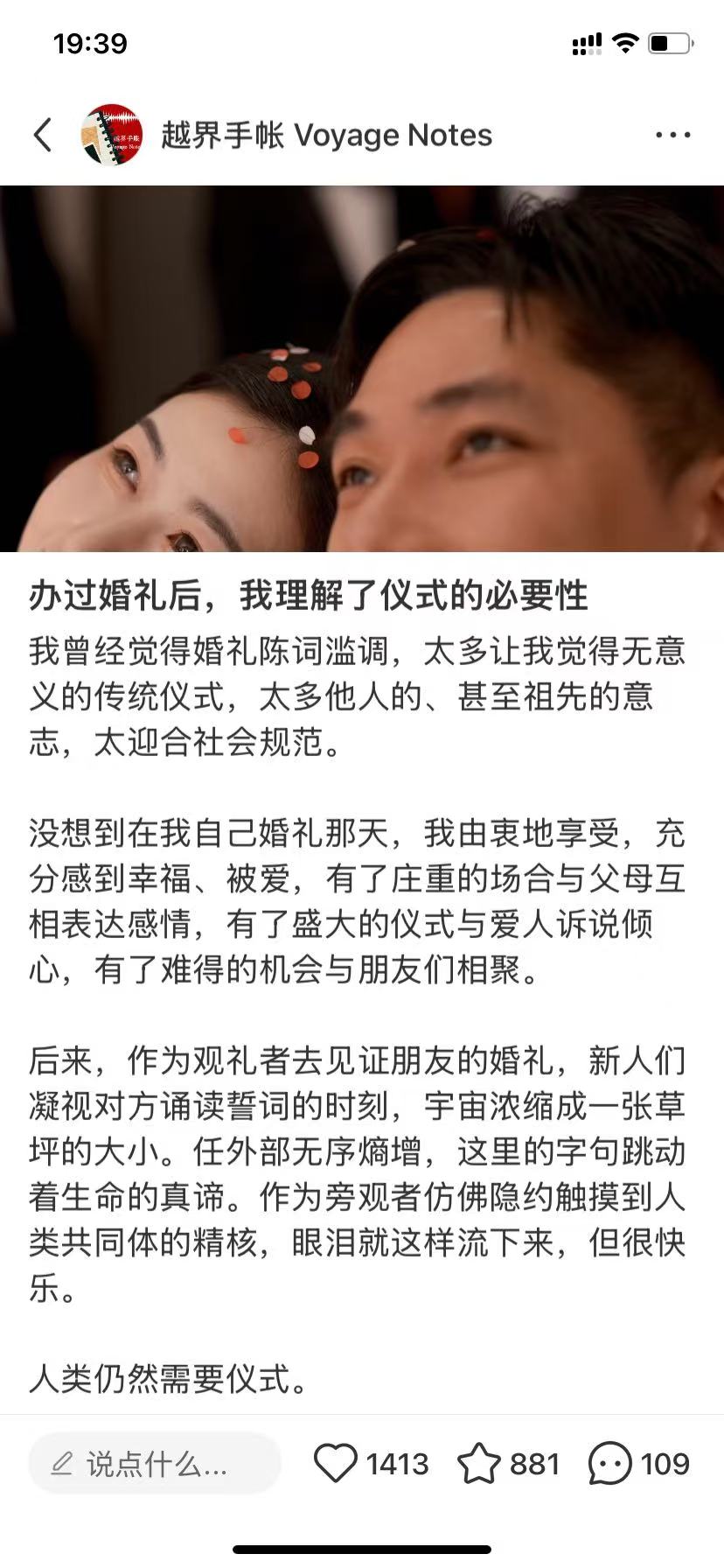Save the post with the star icon
This screenshot has height=1568, width=724.
tap(479, 1463)
